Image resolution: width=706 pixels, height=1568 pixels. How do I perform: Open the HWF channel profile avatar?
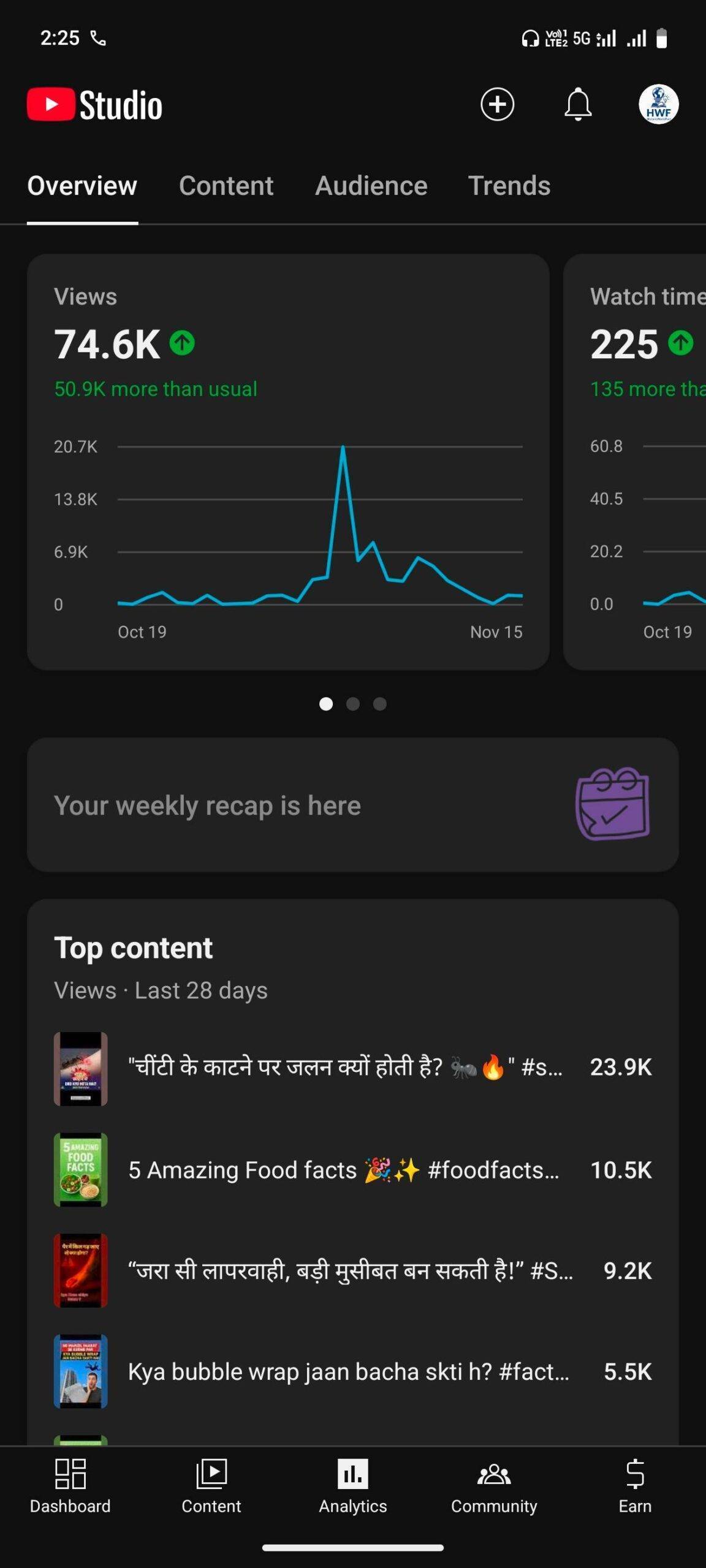[658, 104]
